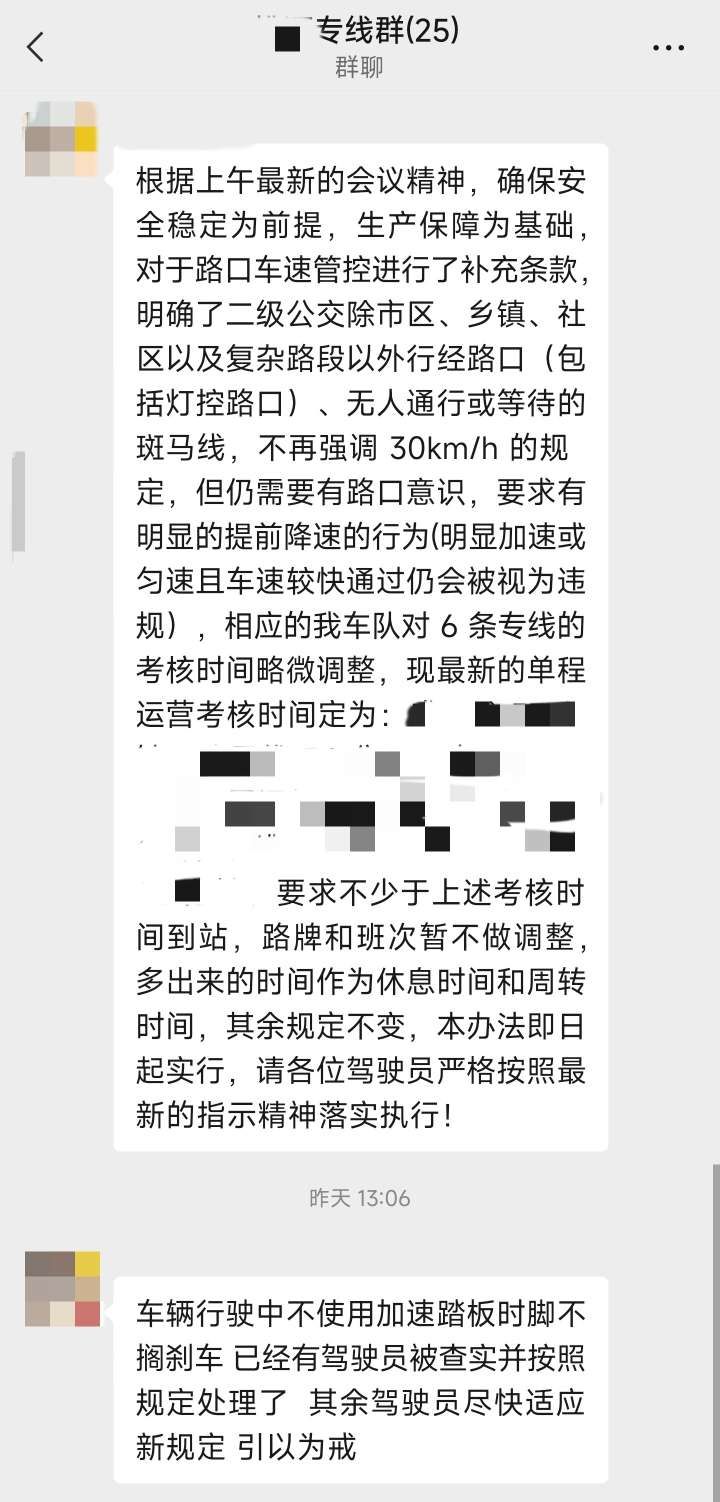Open the group chat's three-dot menu
The height and width of the screenshot is (1502, 720).
click(668, 47)
